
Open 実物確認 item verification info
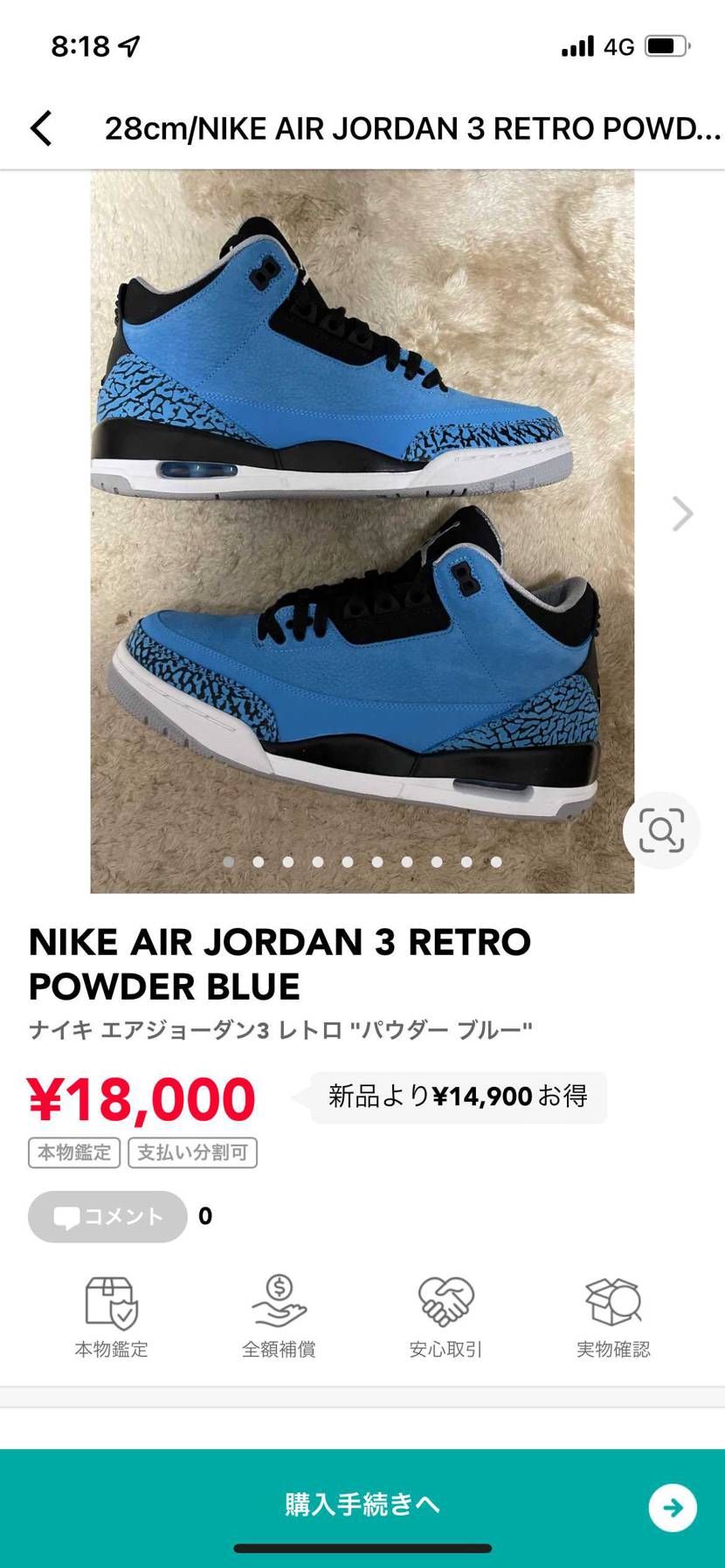pos(613,1317)
